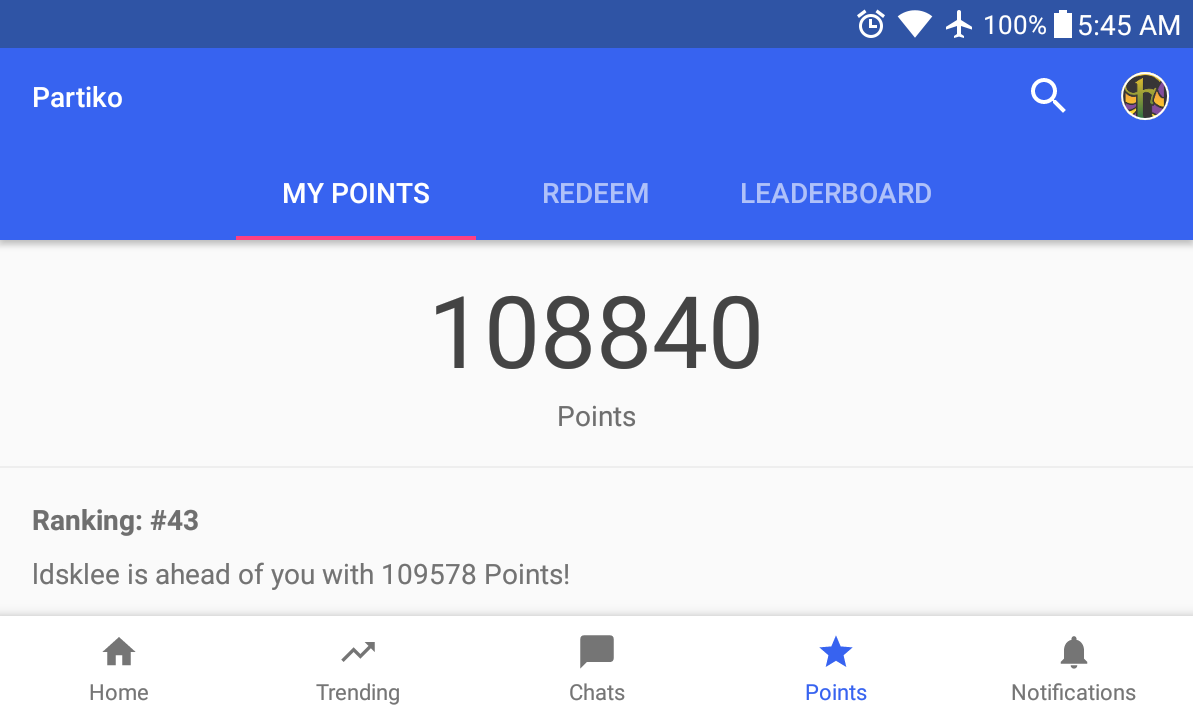Open the profile avatar
This screenshot has height=720, width=1193.
click(1144, 97)
